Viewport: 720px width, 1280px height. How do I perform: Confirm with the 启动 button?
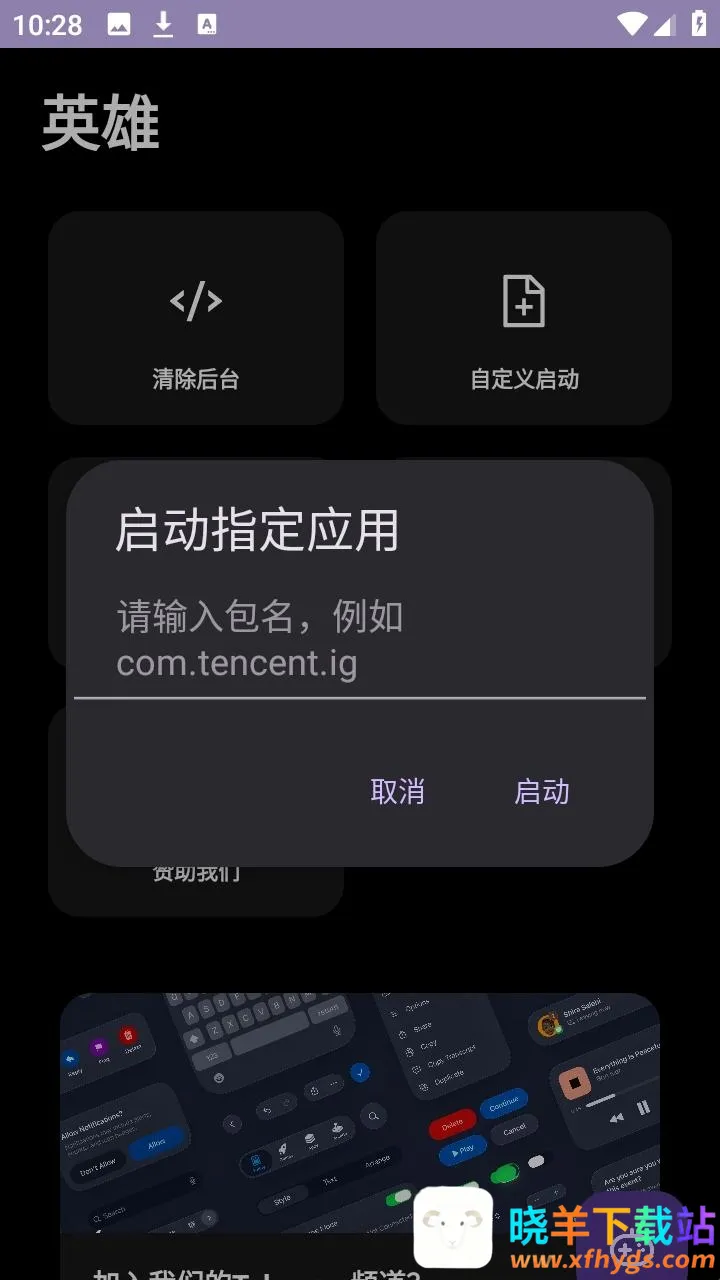coord(541,792)
